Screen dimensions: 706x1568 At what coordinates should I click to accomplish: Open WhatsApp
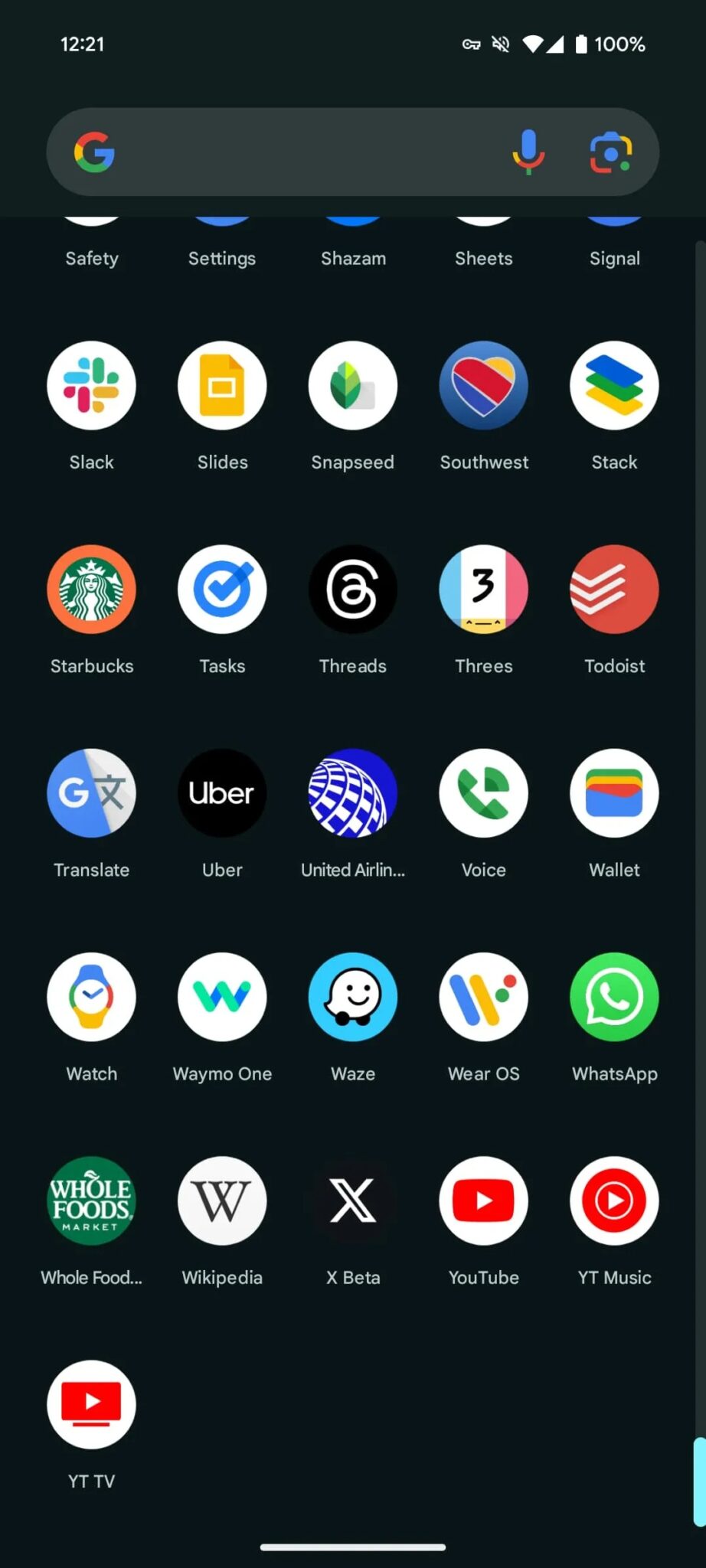[x=614, y=996]
